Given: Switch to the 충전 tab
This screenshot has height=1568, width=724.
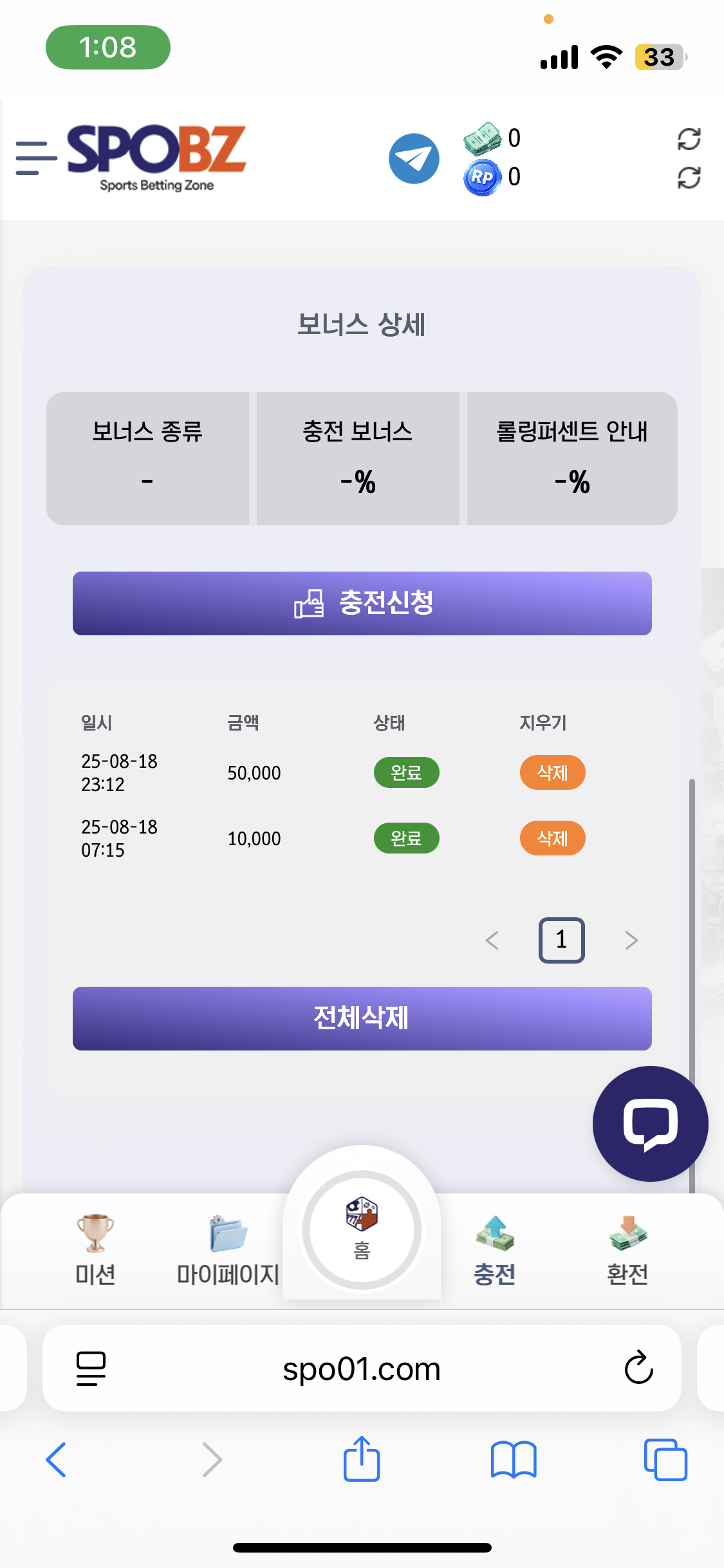Looking at the screenshot, I should click(x=495, y=1250).
